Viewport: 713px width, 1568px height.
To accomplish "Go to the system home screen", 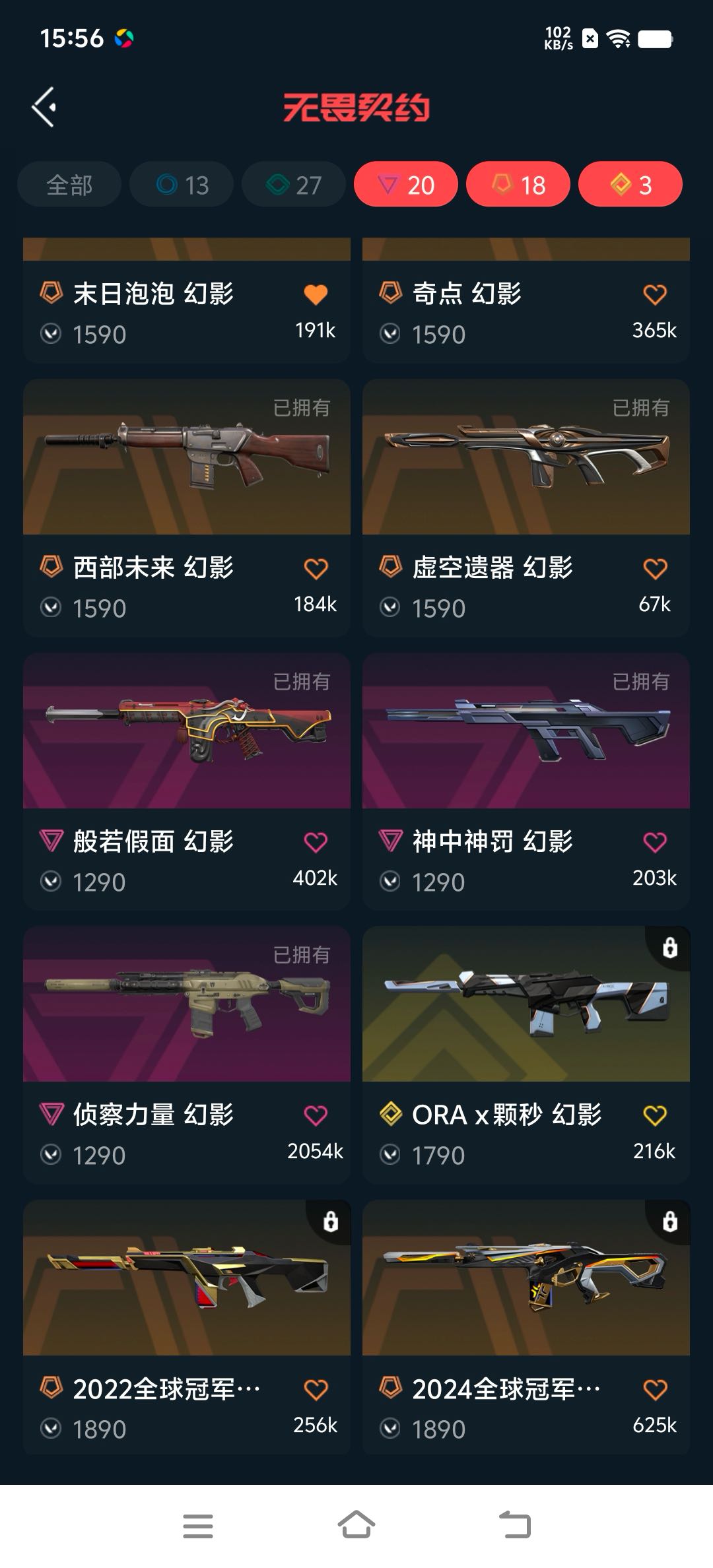I will pyautogui.click(x=356, y=1525).
